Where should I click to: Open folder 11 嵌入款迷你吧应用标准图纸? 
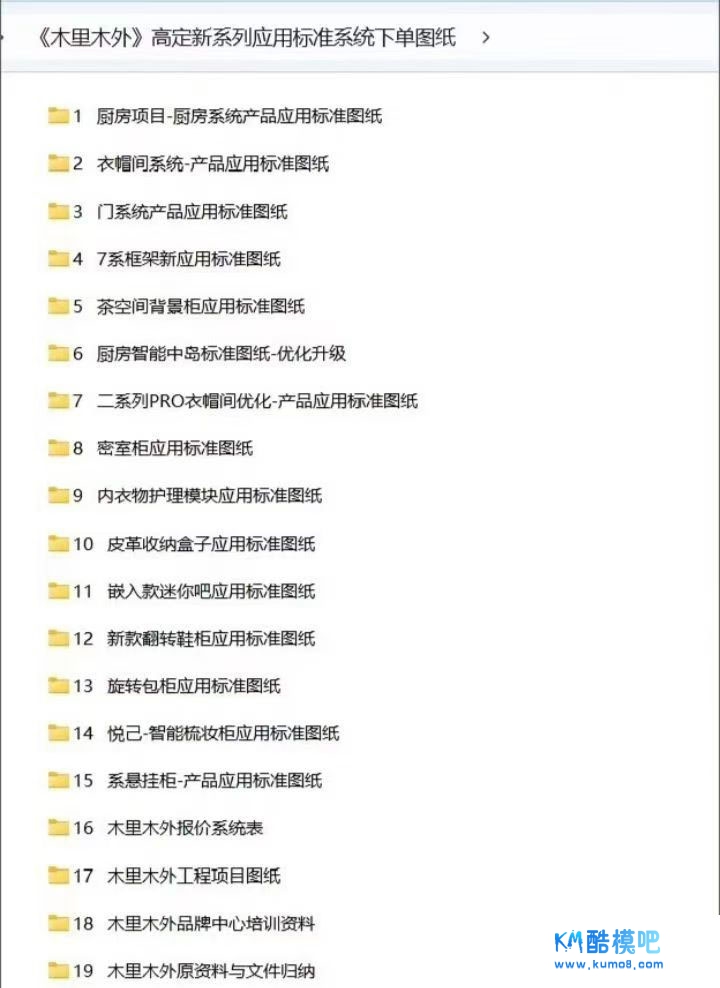[210, 591]
